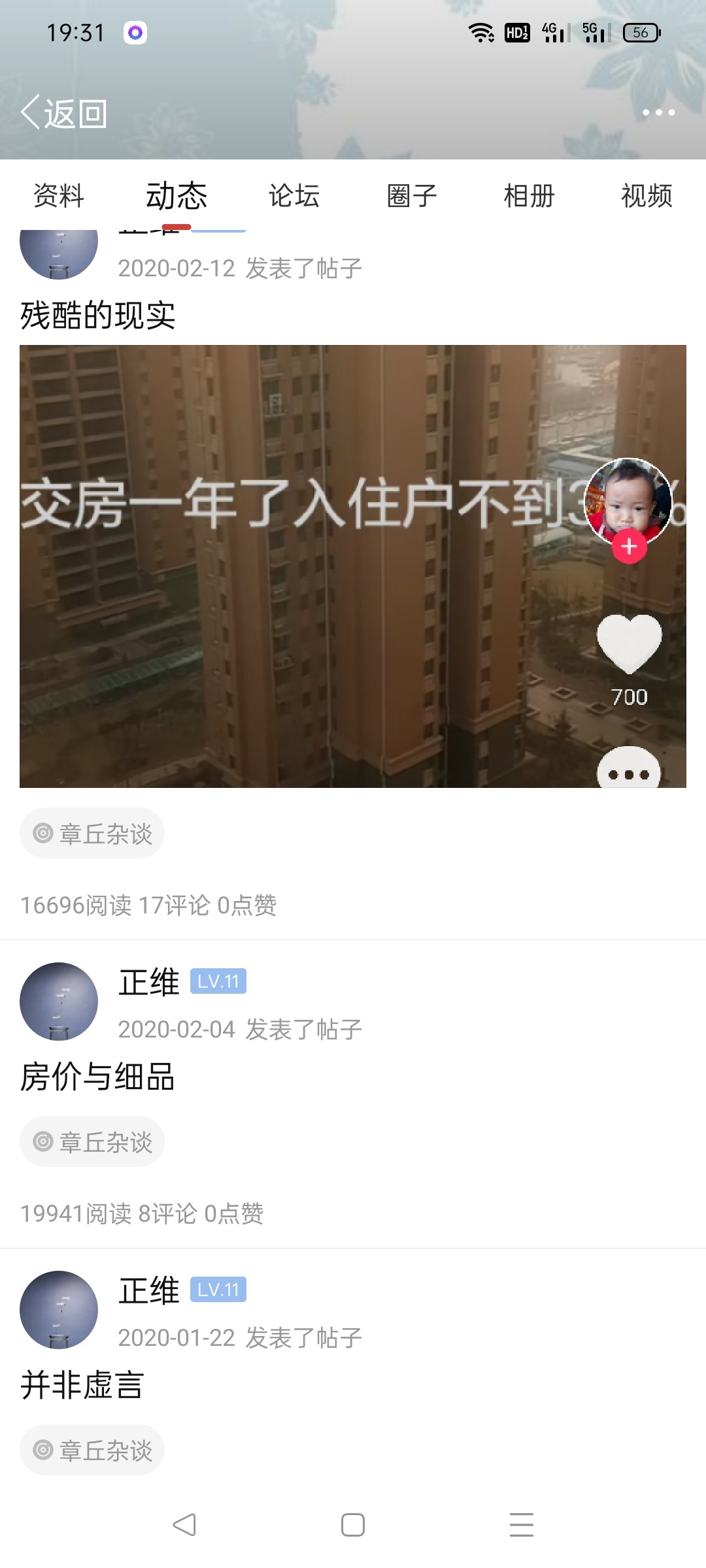This screenshot has height=1568, width=706.
Task: Switch to the 相册 tab
Action: click(529, 195)
